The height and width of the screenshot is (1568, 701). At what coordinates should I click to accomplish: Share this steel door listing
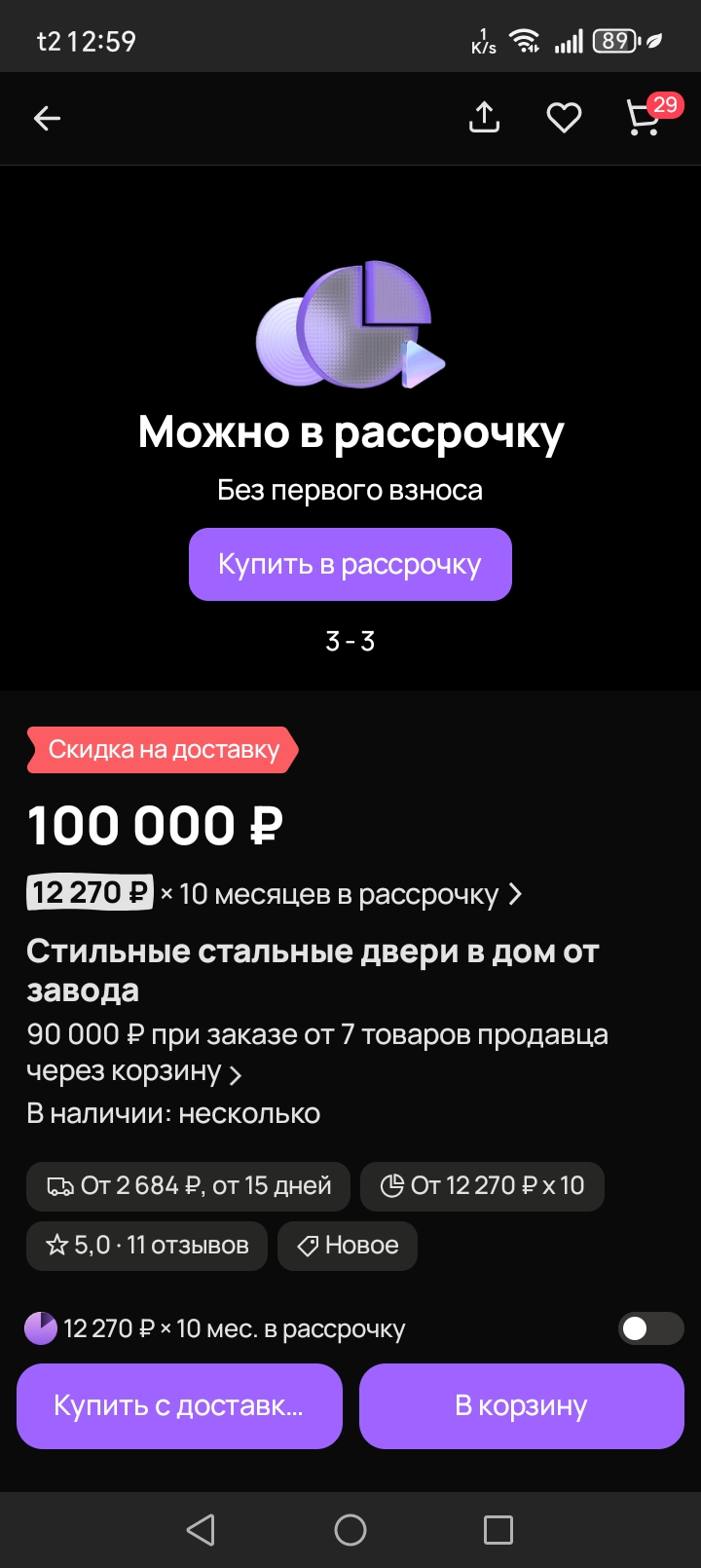point(484,118)
